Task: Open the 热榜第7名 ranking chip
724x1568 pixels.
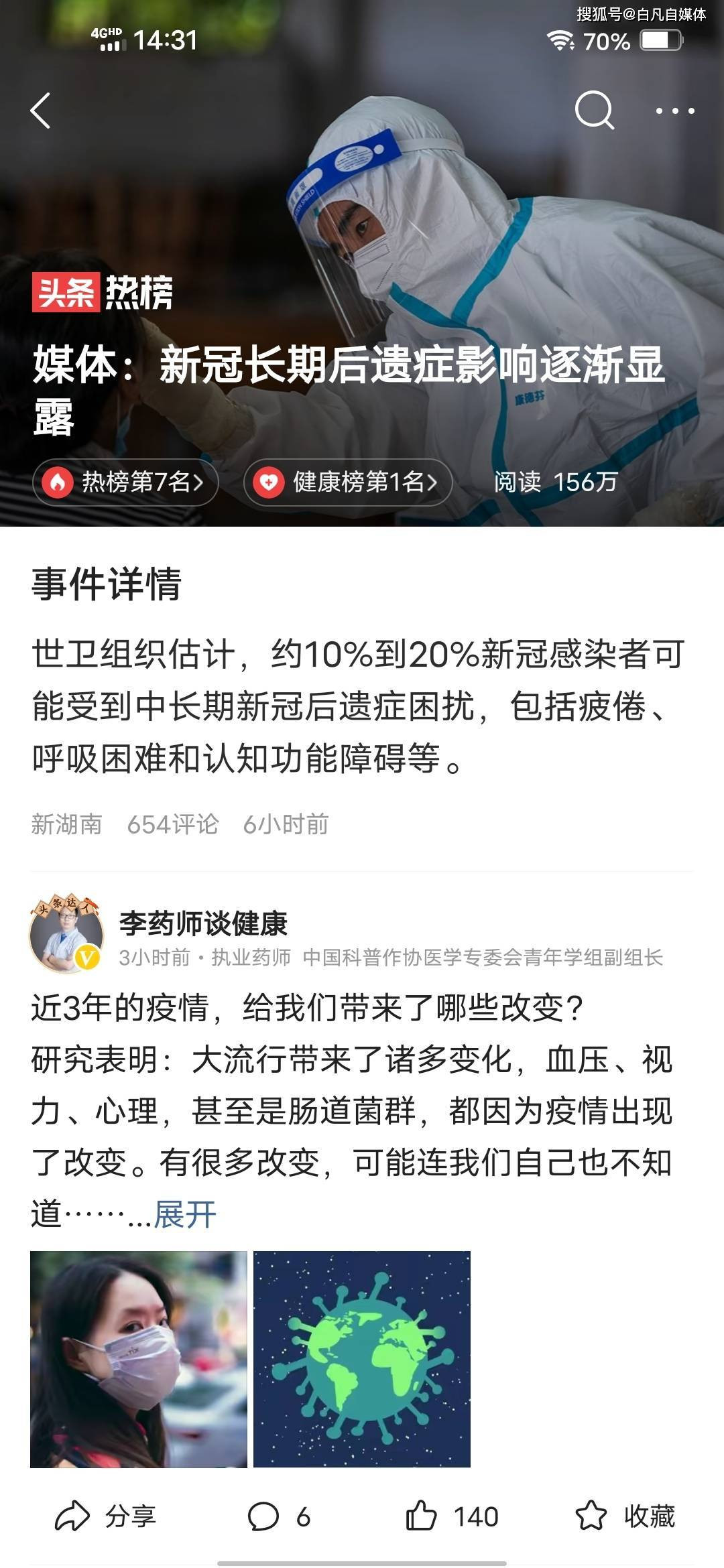Action: tap(125, 482)
